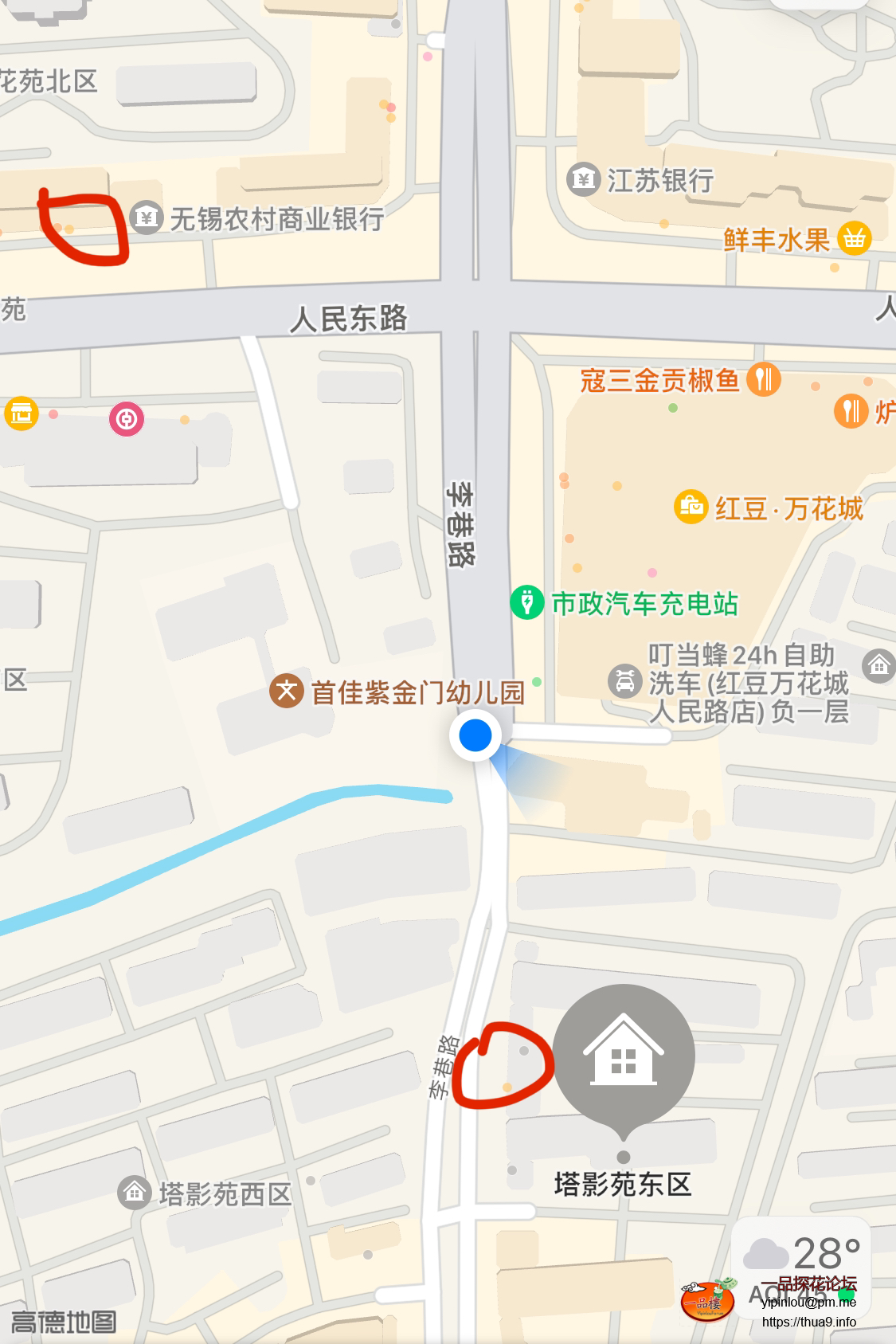Tap the yellow storefront shop icon
The image size is (896, 1344).
pos(22,415)
